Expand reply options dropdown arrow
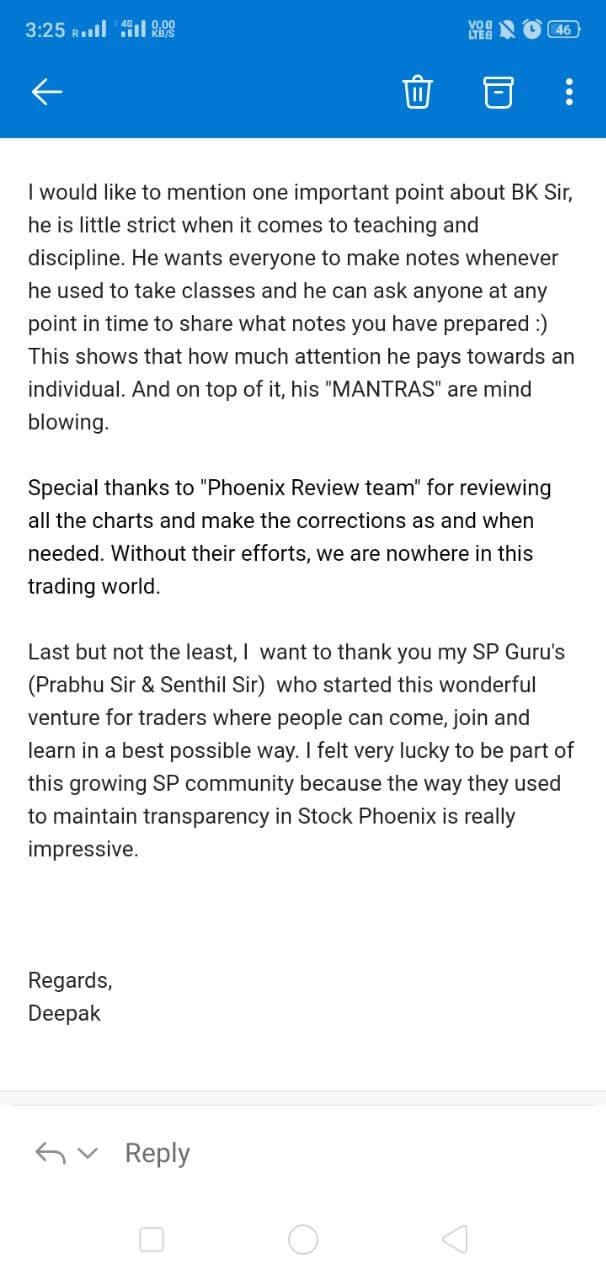606x1280 pixels. [x=88, y=1153]
